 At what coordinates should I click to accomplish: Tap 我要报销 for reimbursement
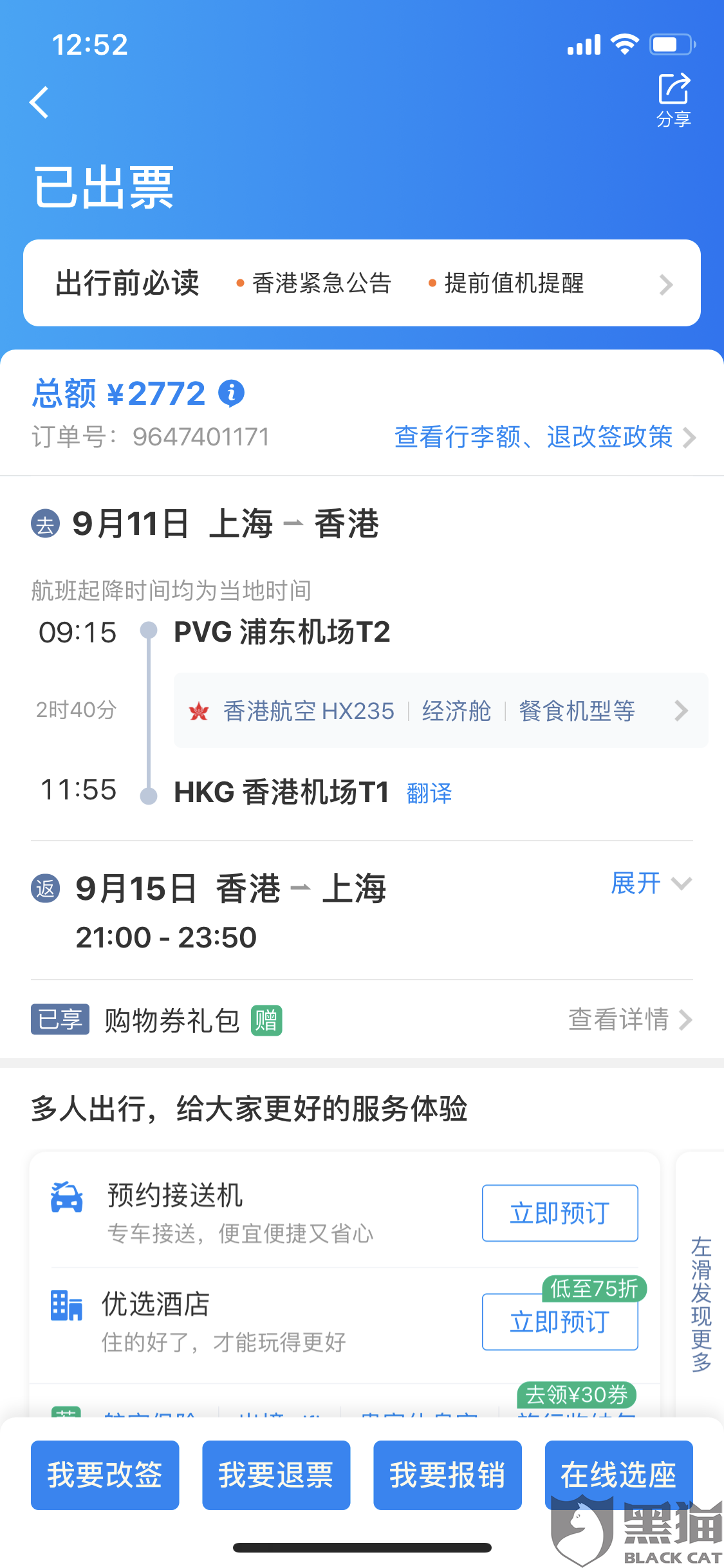click(x=447, y=1475)
